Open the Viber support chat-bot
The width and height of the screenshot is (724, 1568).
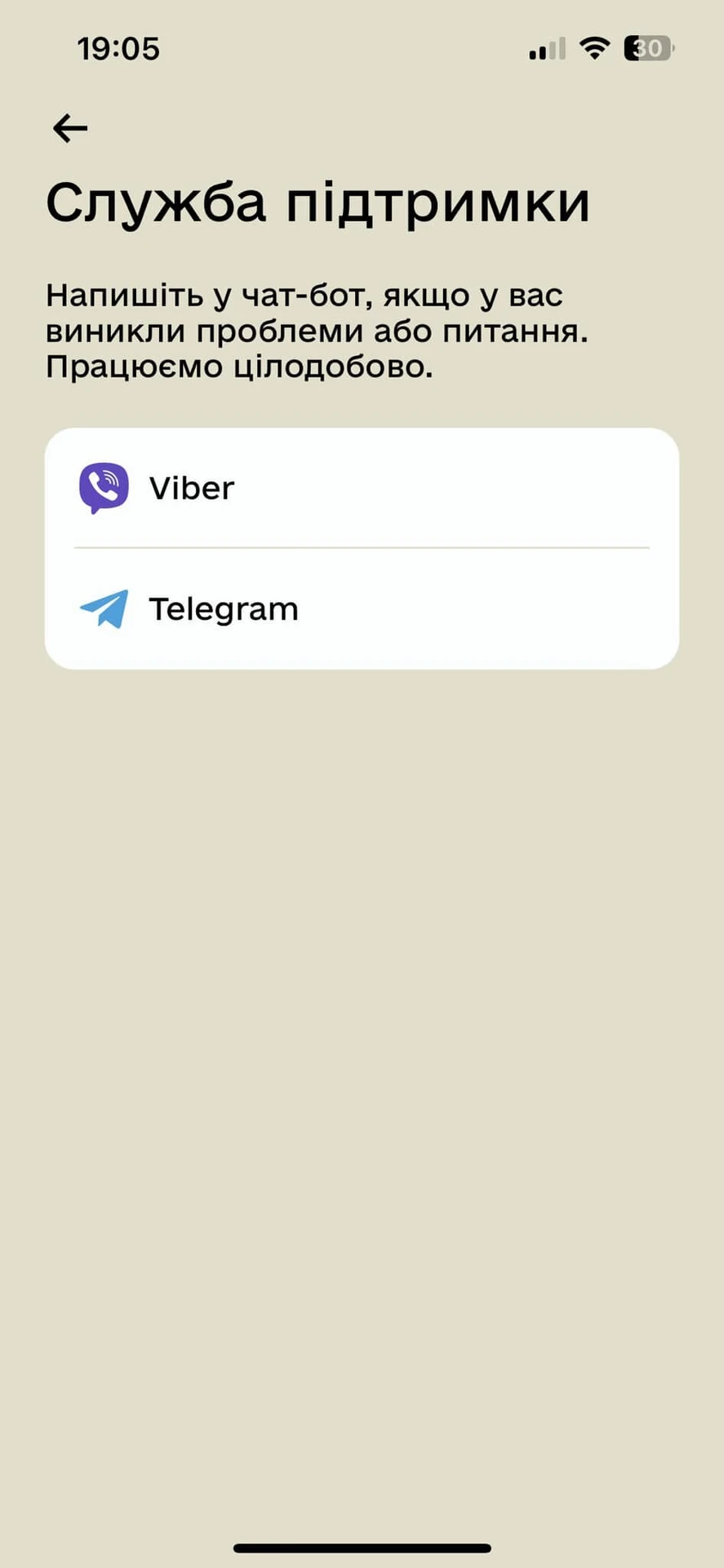[x=361, y=488]
